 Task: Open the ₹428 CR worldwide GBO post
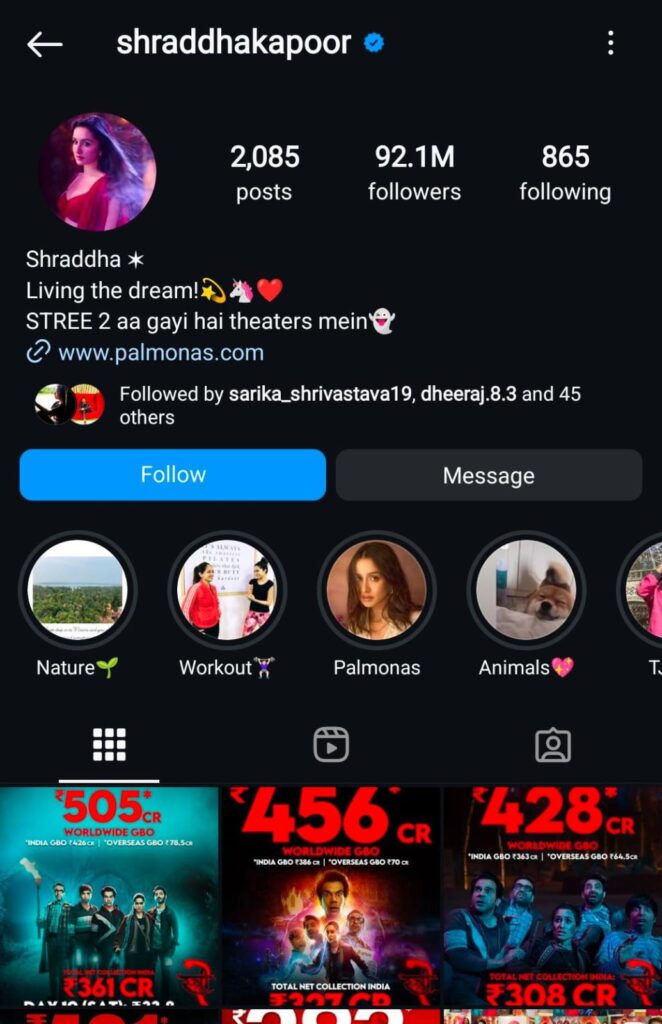coord(553,896)
